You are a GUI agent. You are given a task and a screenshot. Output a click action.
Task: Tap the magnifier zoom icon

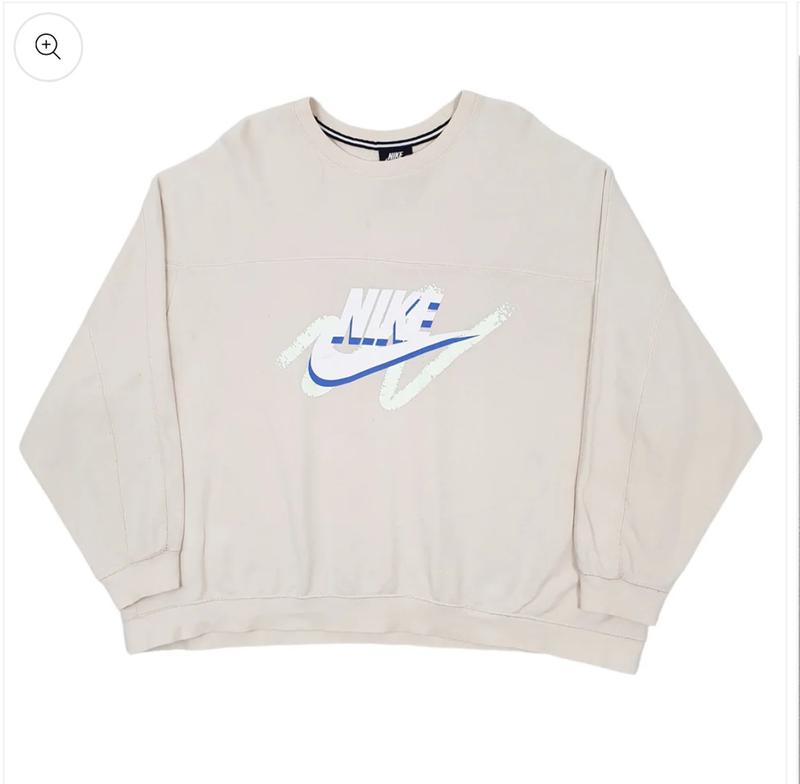click(48, 47)
